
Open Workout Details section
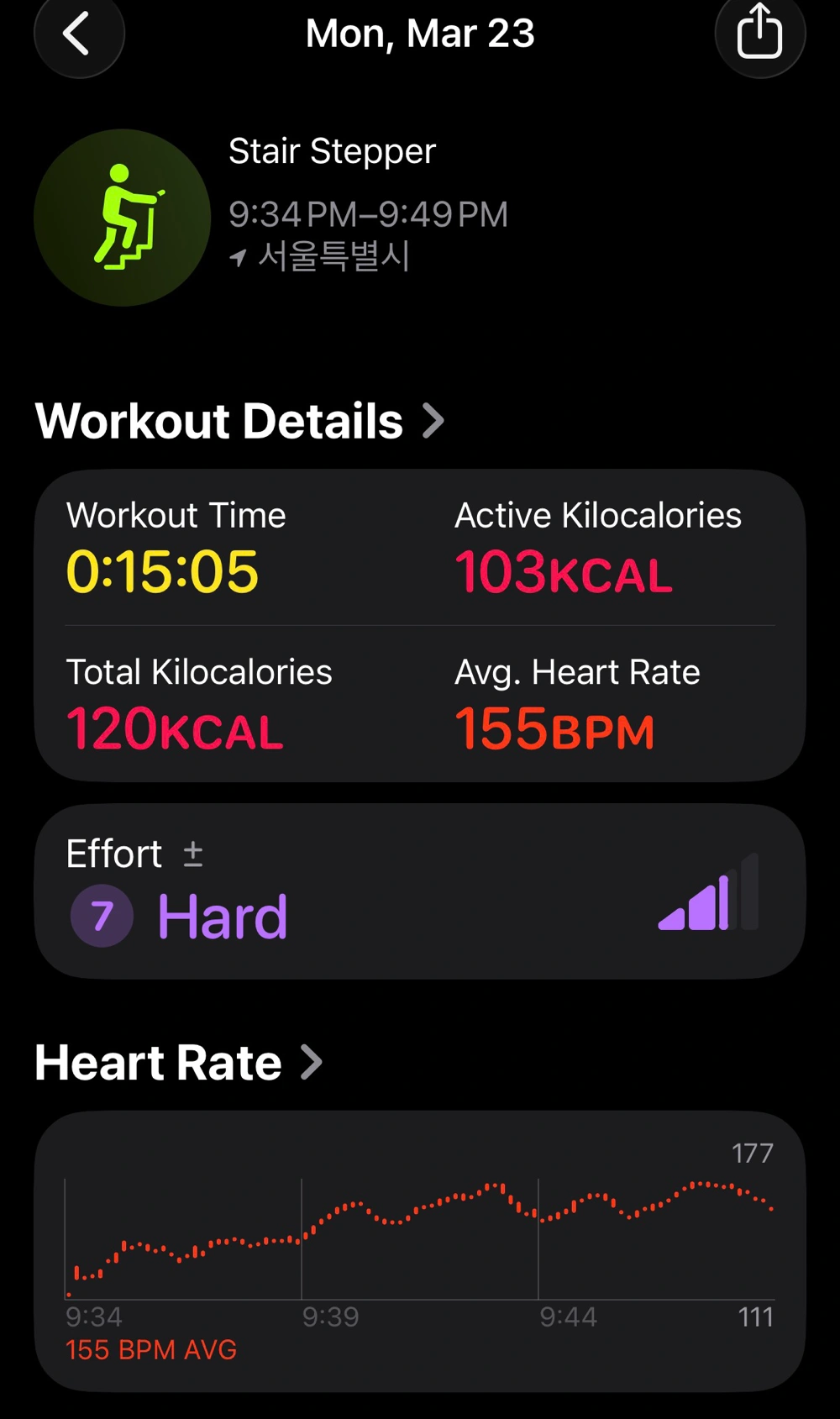[239, 421]
